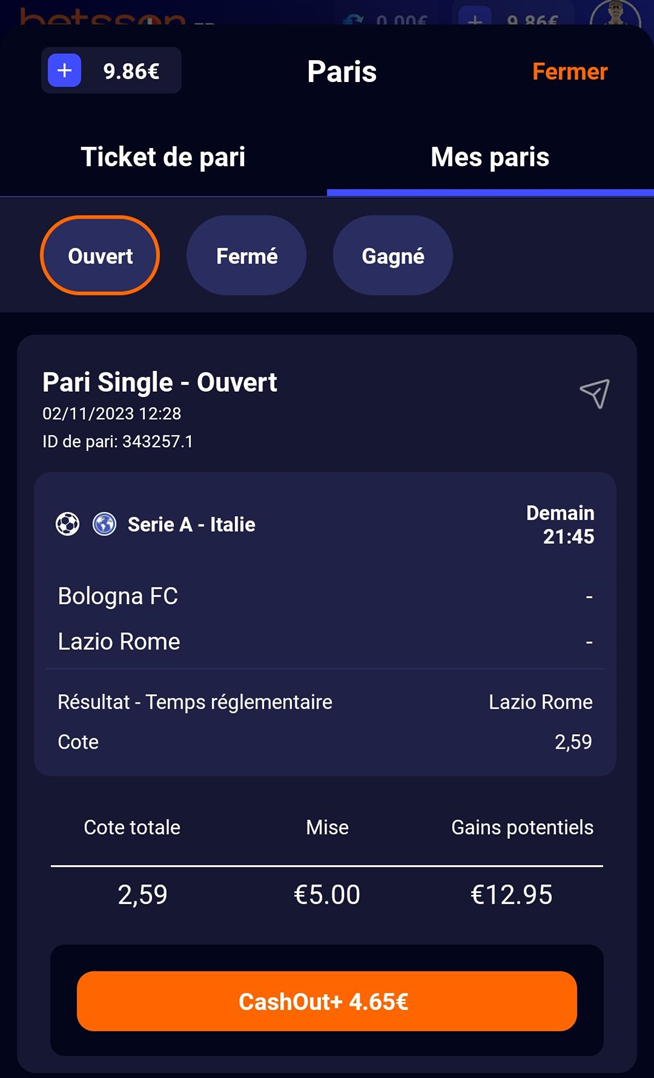The image size is (654, 1078).
Task: Share the Pari Single bet
Action: coord(594,393)
